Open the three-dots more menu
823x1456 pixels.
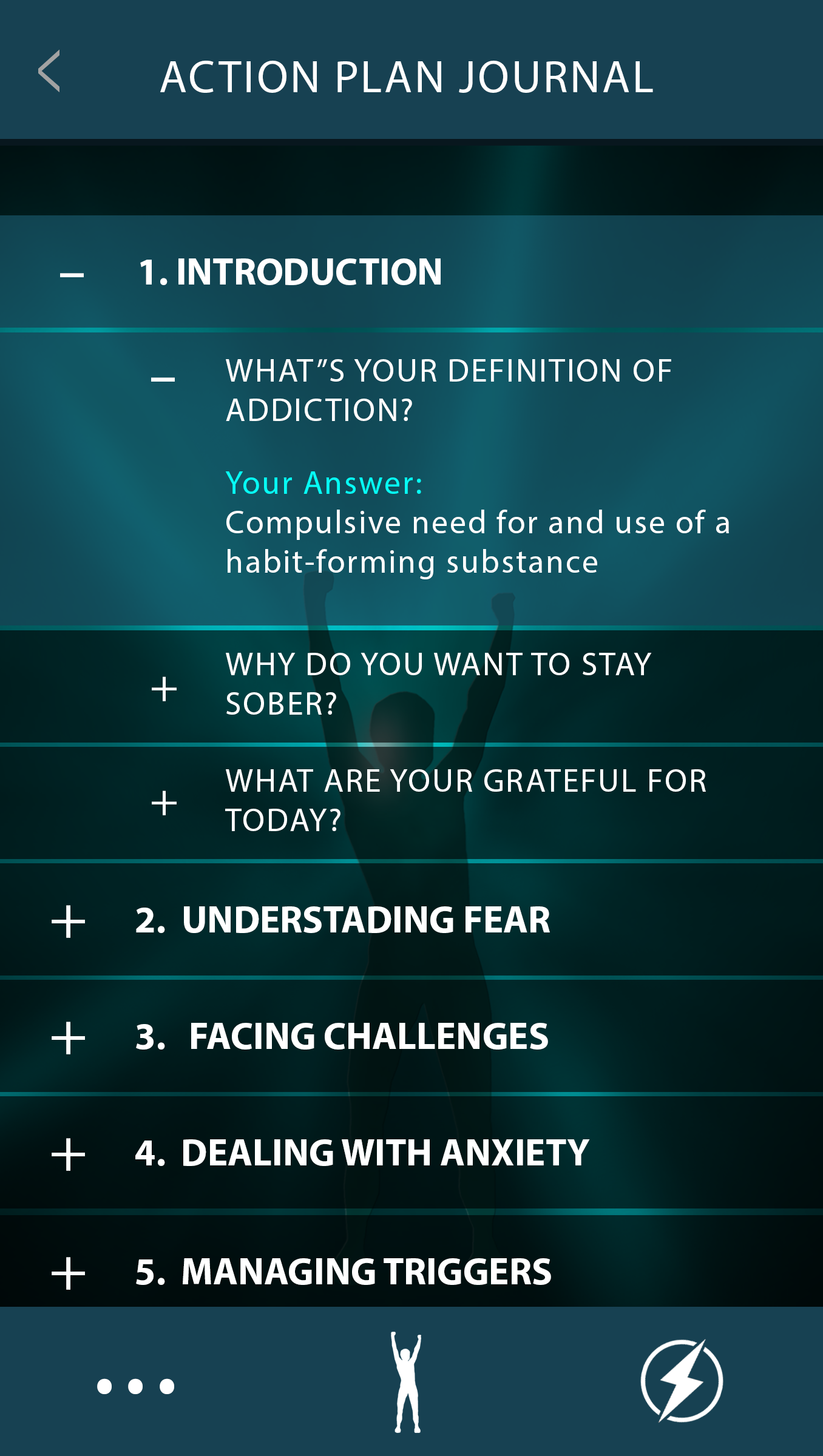[136, 1386]
